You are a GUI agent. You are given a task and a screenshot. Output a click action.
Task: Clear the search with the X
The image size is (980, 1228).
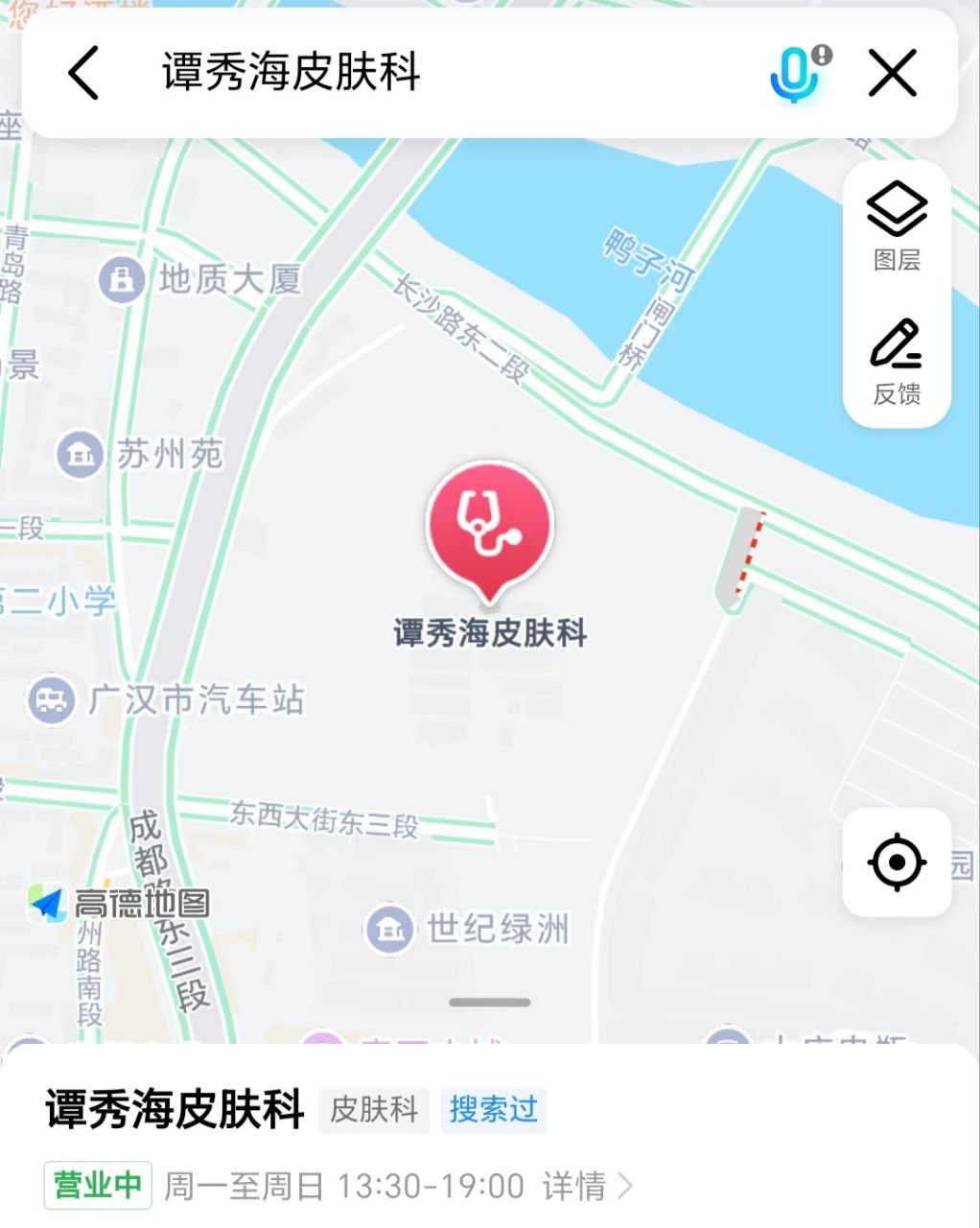coord(892,72)
